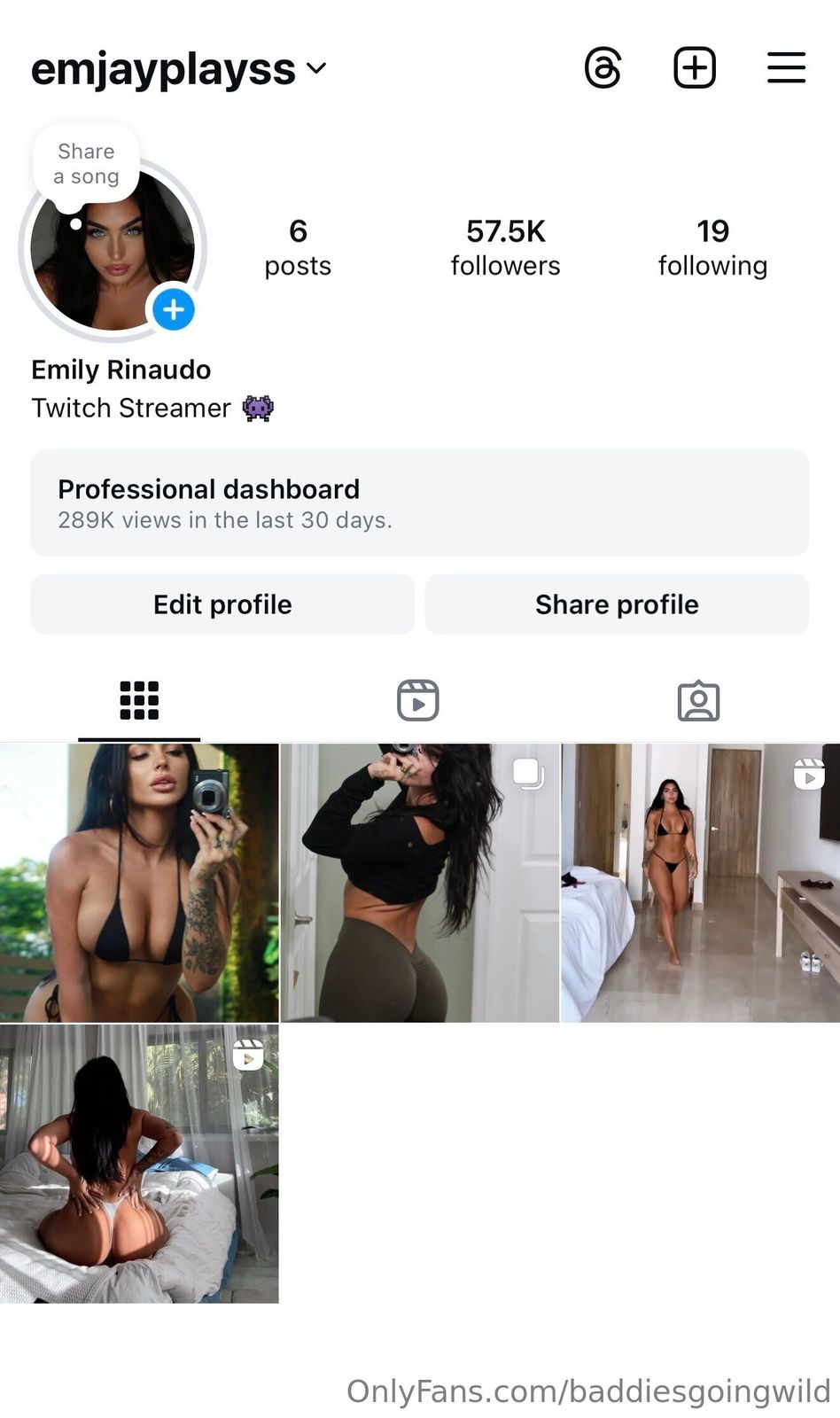Create a new post with the plus icon
This screenshot has width=840, height=1418.
pyautogui.click(x=695, y=68)
